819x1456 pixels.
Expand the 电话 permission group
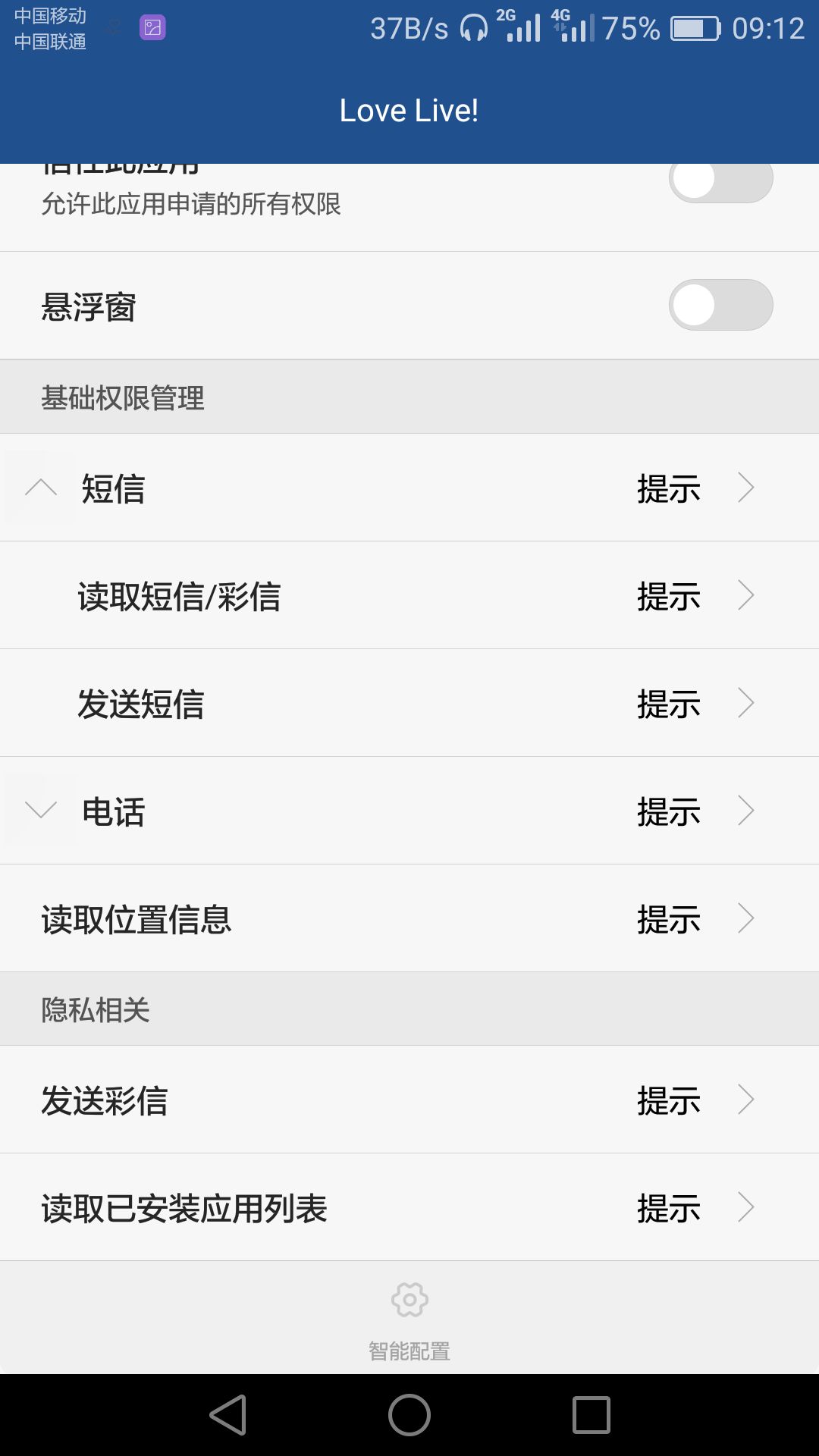pos(41,811)
